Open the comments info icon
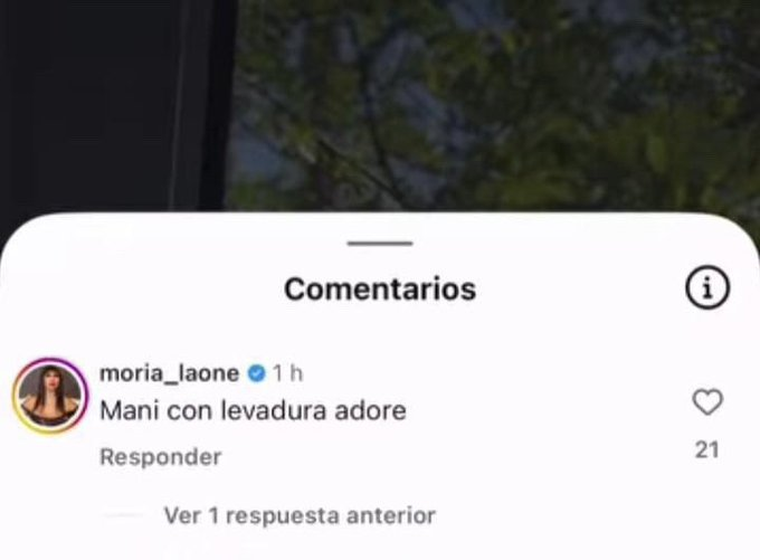This screenshot has width=760, height=560. point(707,289)
